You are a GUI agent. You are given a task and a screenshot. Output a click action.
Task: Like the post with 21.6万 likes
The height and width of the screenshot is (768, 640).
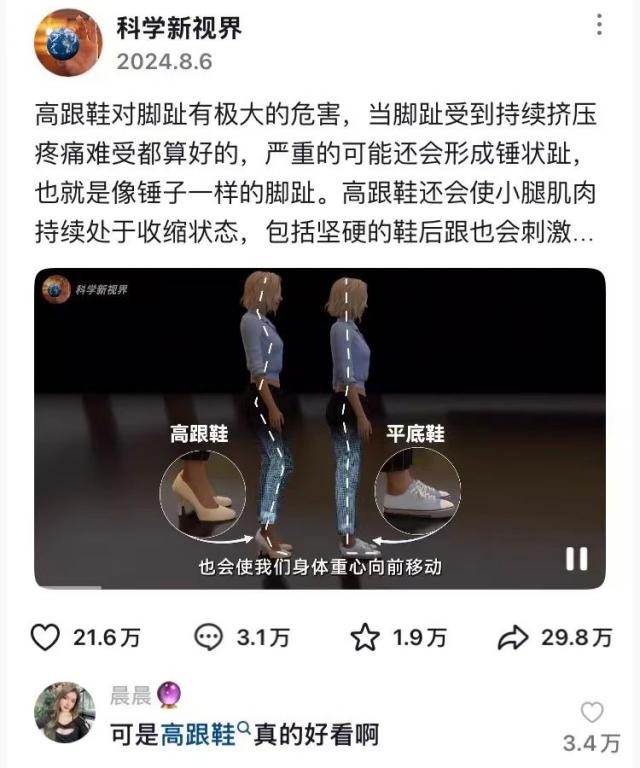pyautogui.click(x=46, y=638)
